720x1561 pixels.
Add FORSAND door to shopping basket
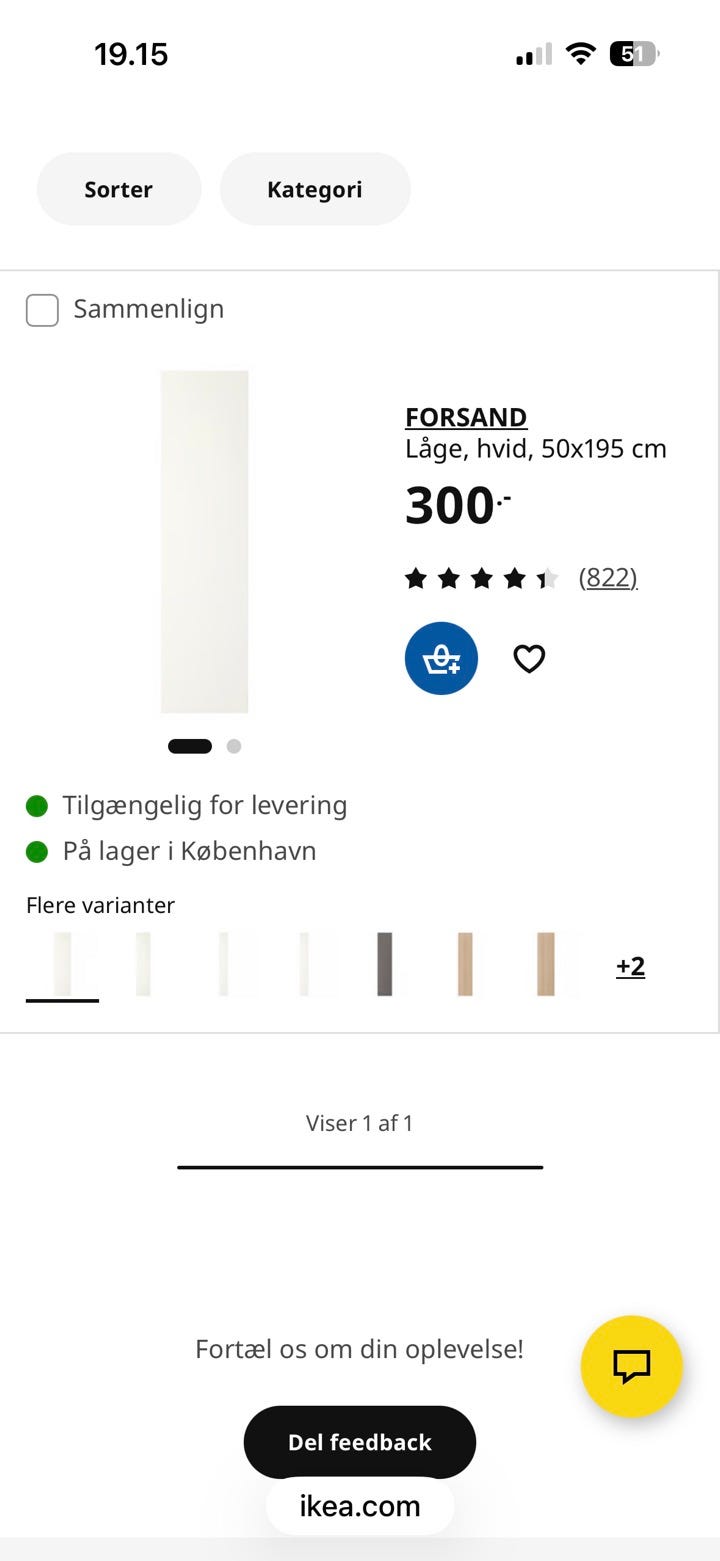(x=441, y=659)
